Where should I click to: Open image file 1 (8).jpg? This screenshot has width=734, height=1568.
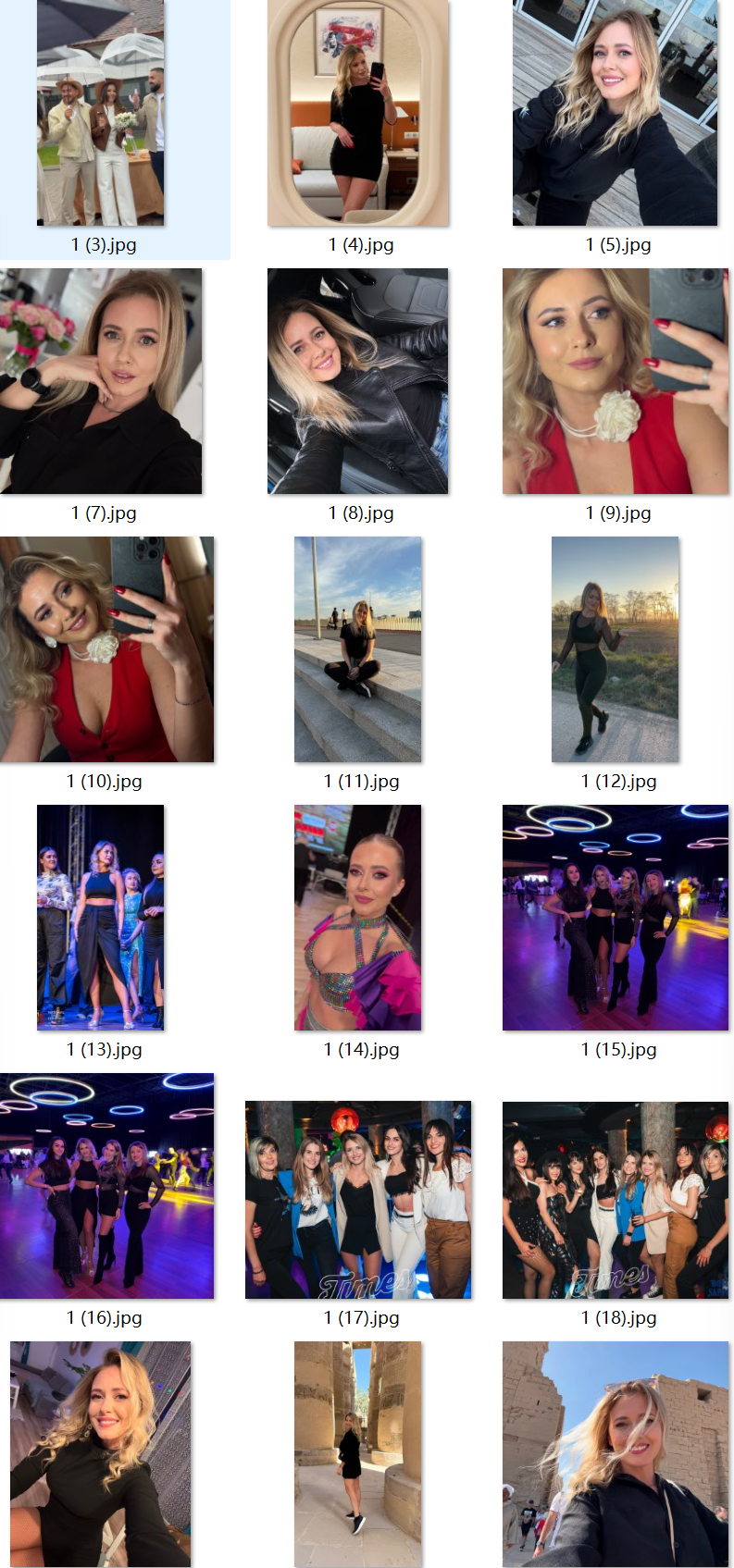coord(358,381)
